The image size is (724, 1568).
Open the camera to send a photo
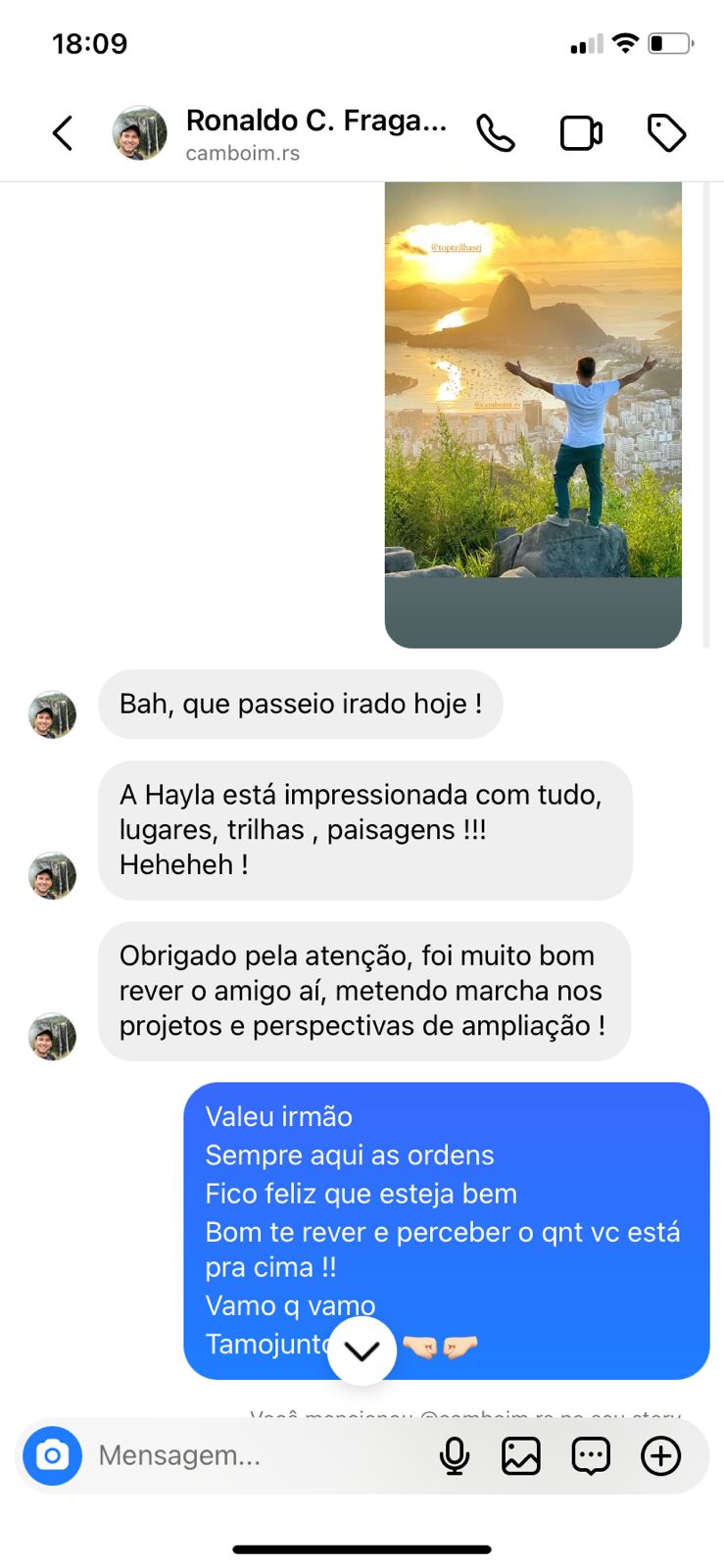[52, 1455]
